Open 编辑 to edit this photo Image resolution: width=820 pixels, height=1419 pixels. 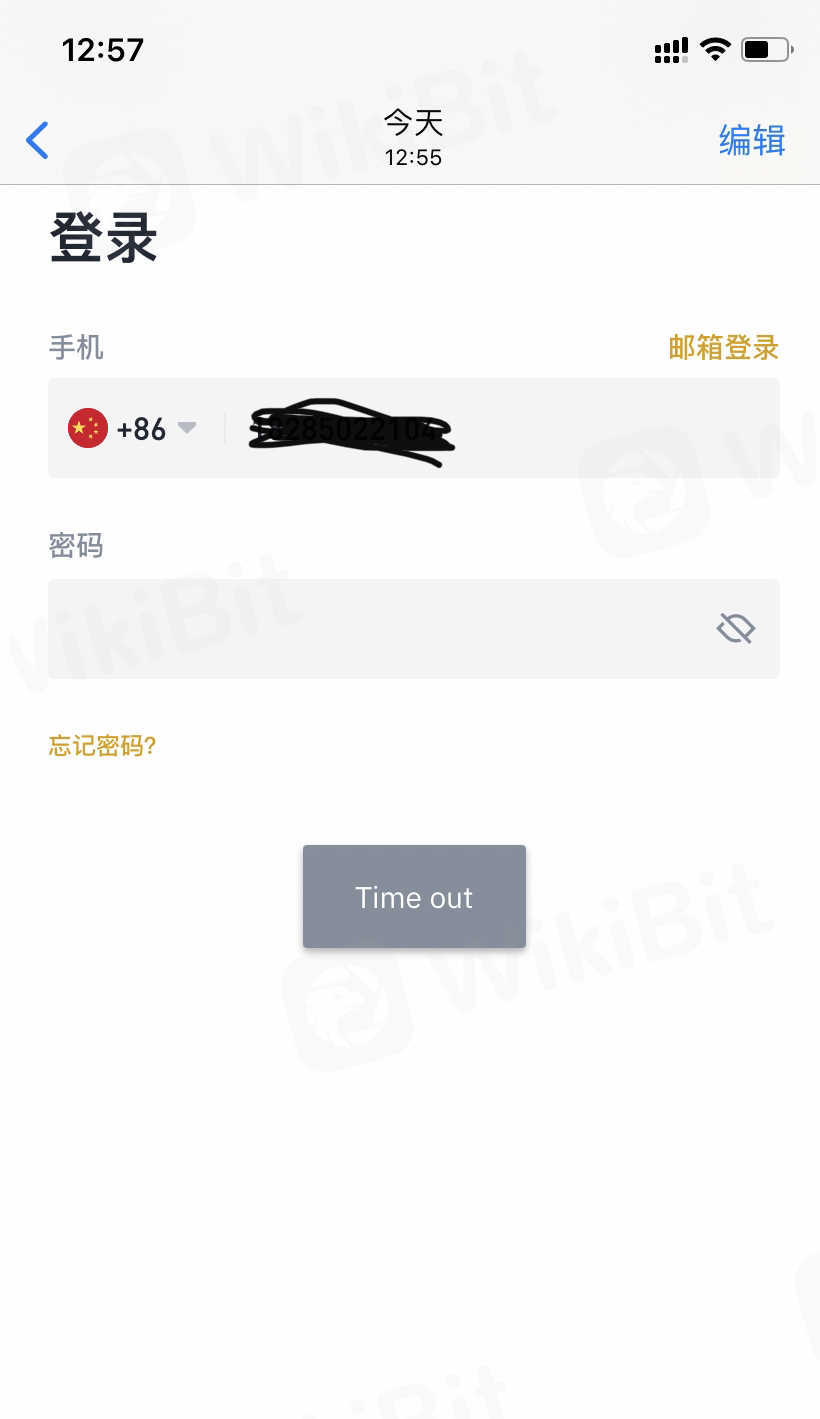[752, 141]
